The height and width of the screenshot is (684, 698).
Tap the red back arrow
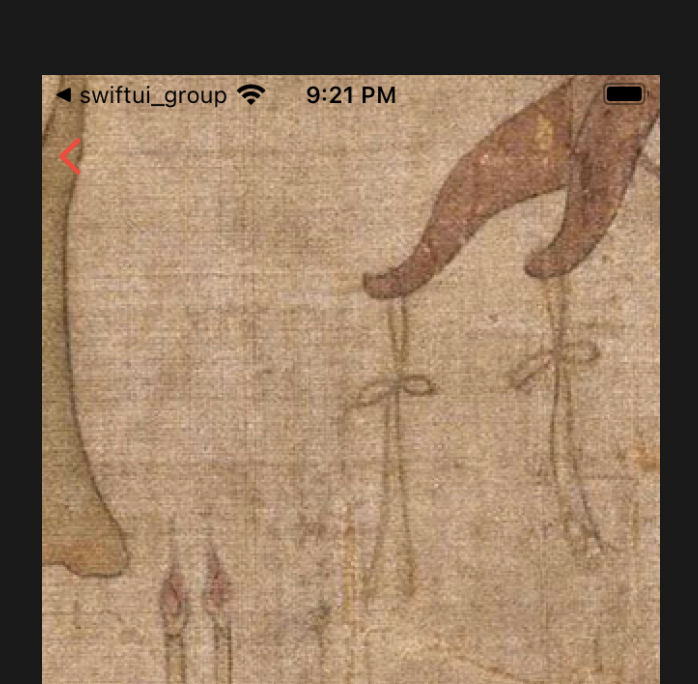click(x=69, y=158)
